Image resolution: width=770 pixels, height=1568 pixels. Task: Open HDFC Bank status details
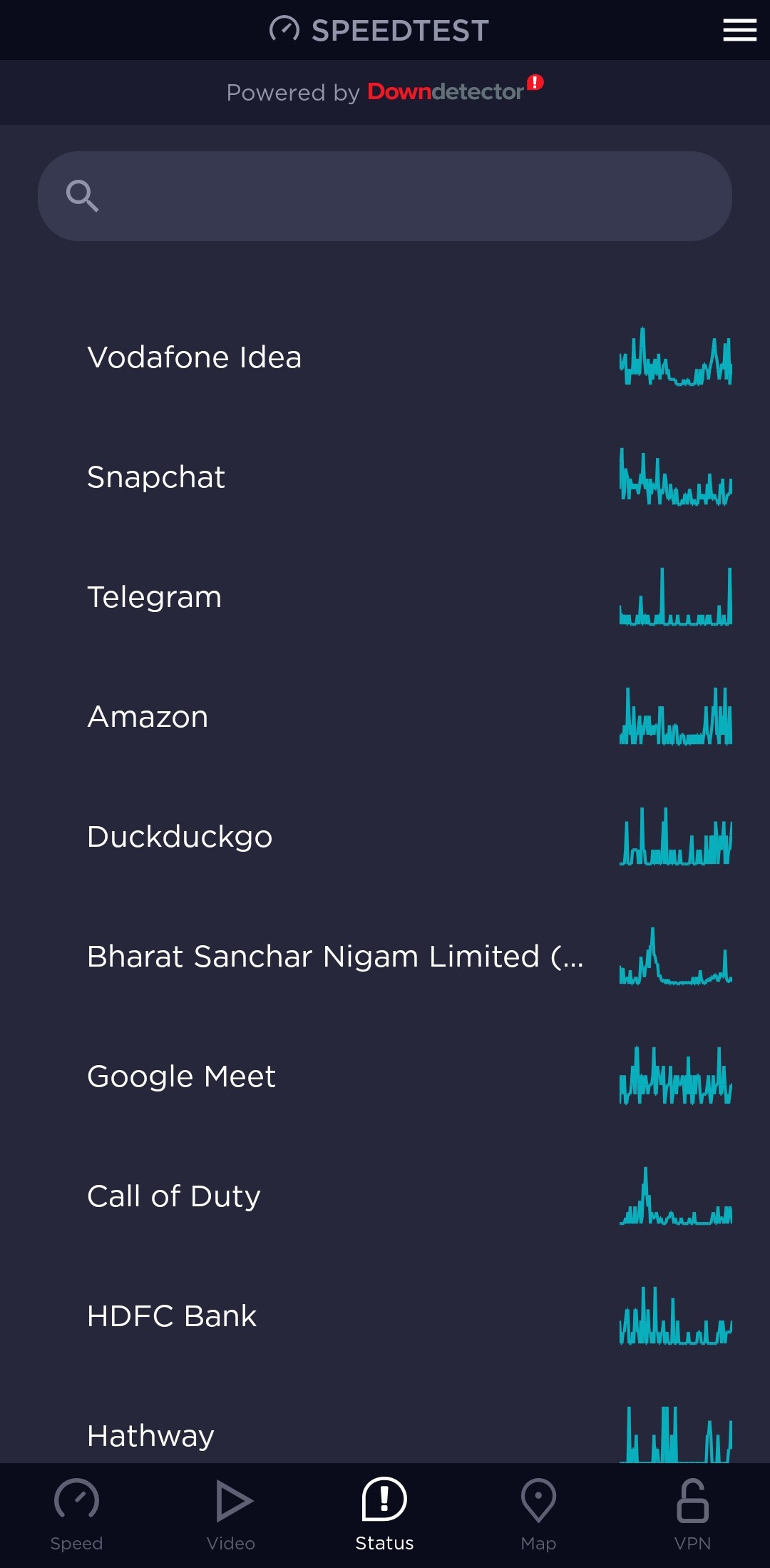coord(385,1315)
